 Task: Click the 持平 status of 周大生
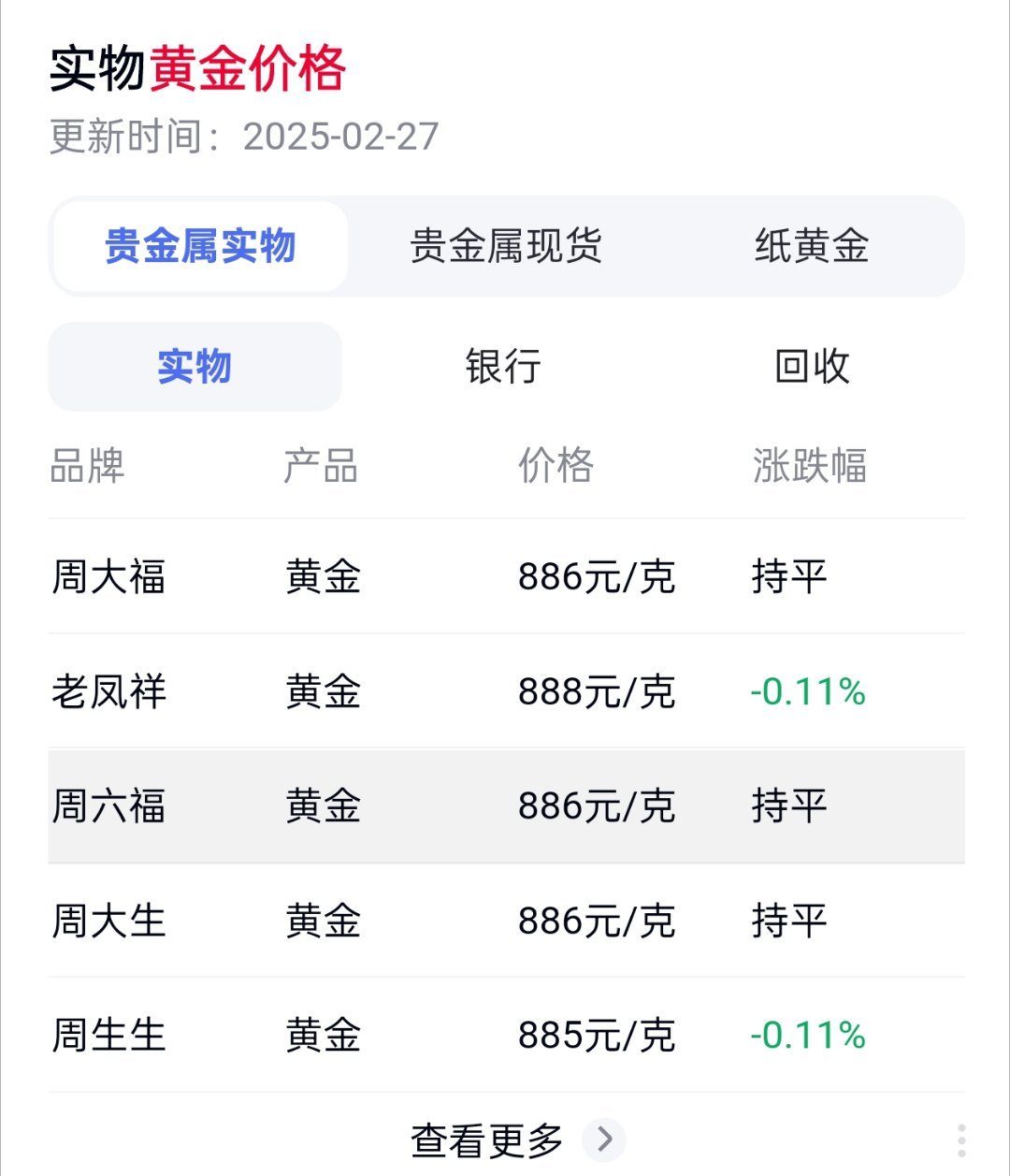tap(790, 922)
